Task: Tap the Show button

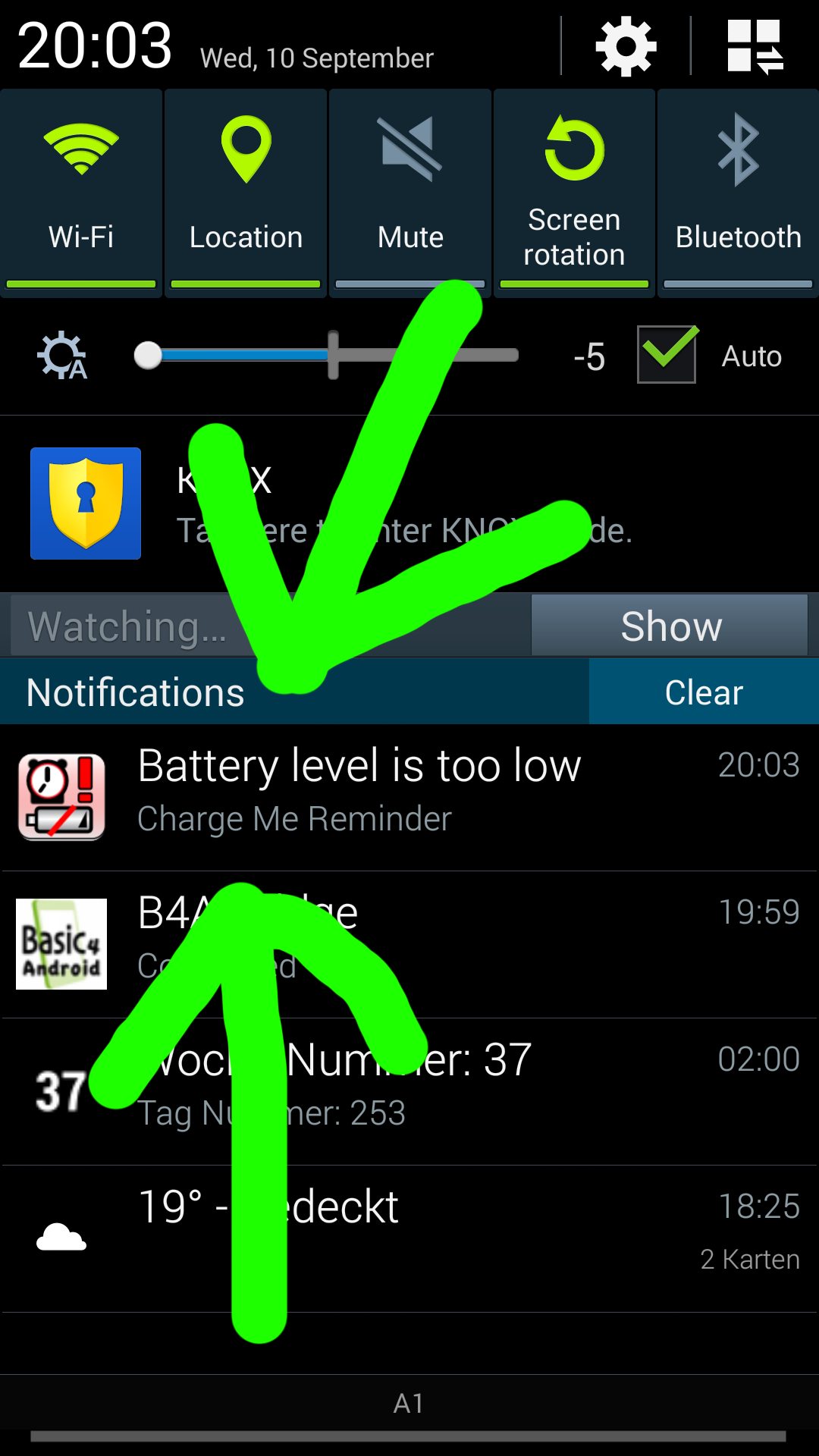Action: (x=670, y=625)
